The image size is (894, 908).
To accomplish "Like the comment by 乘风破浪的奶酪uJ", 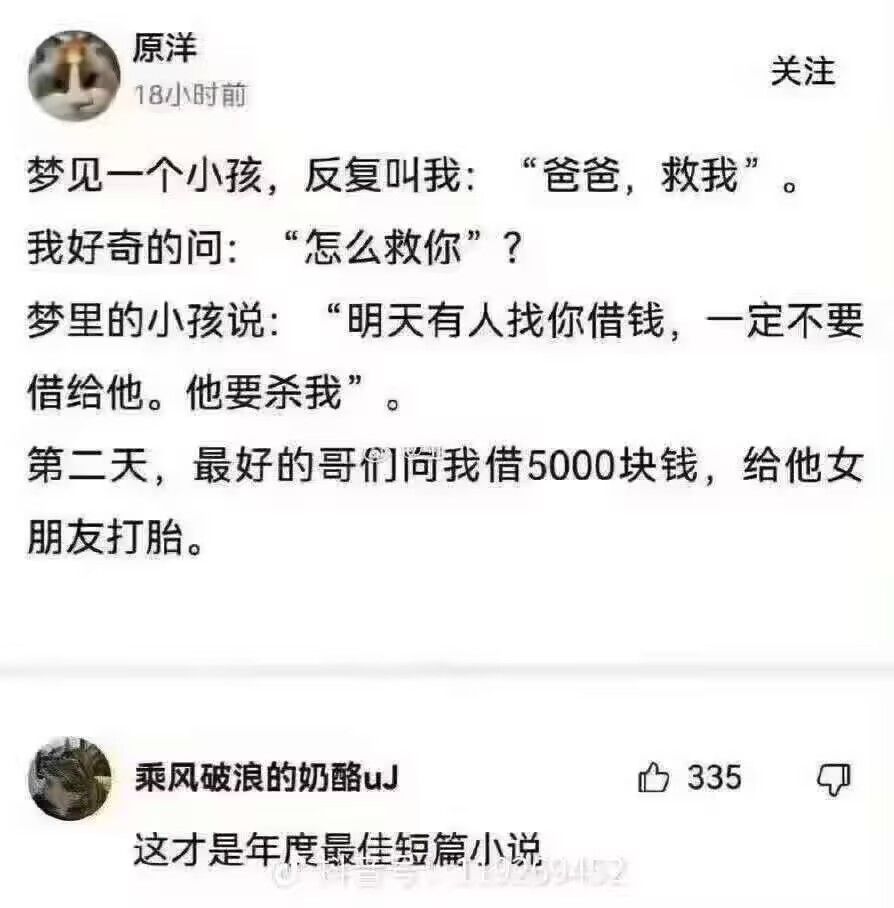I will (x=653, y=778).
